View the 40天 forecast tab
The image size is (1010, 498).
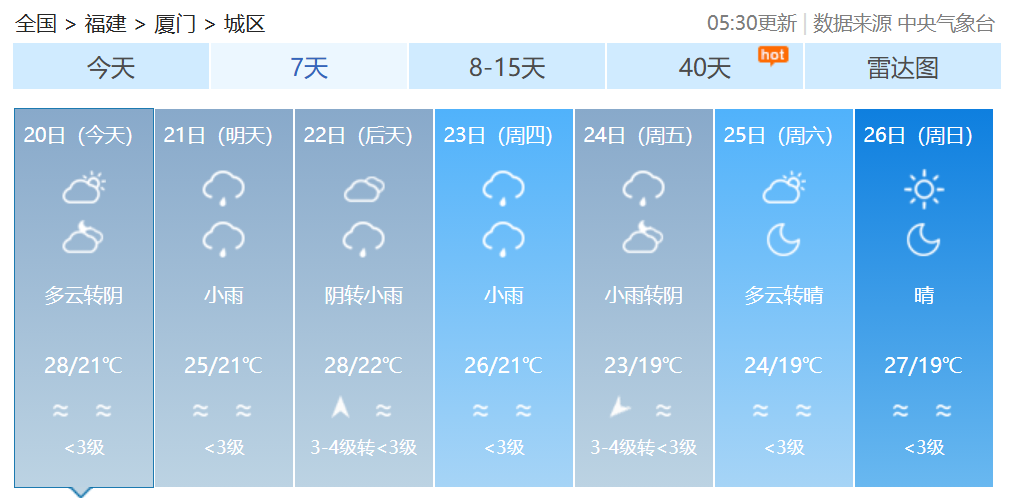pos(705,67)
